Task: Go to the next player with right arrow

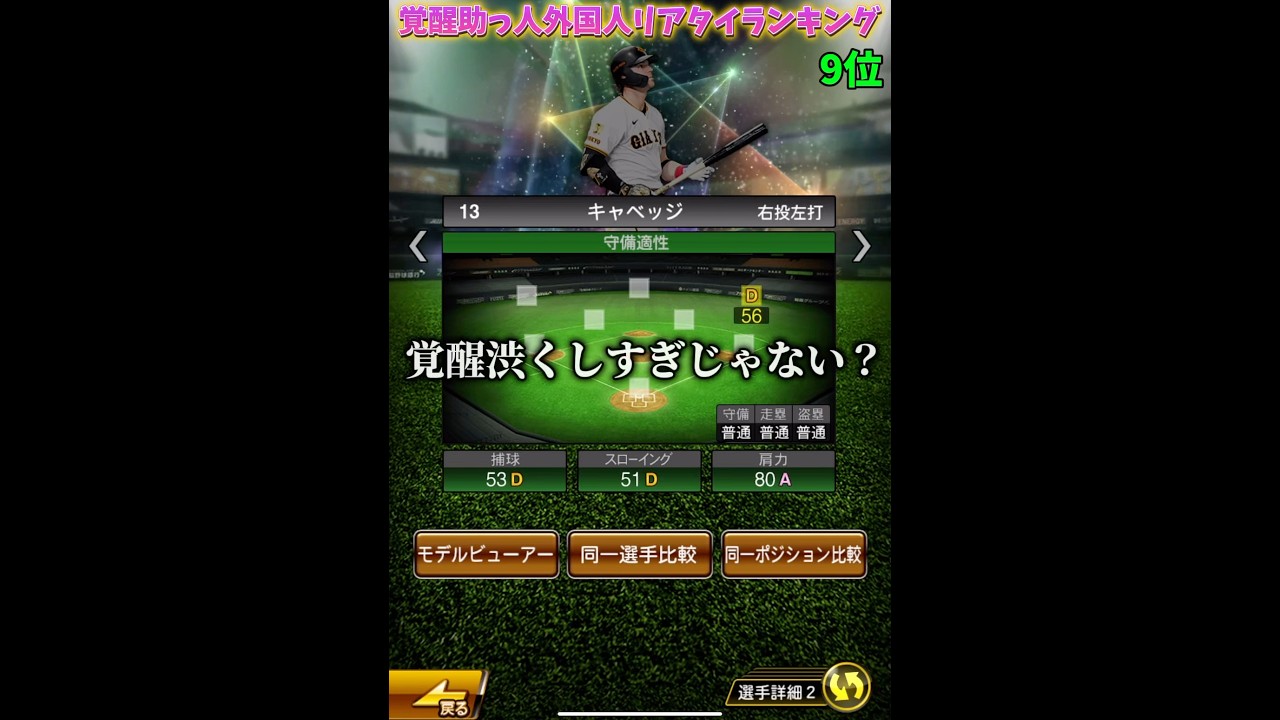Action: click(x=861, y=246)
